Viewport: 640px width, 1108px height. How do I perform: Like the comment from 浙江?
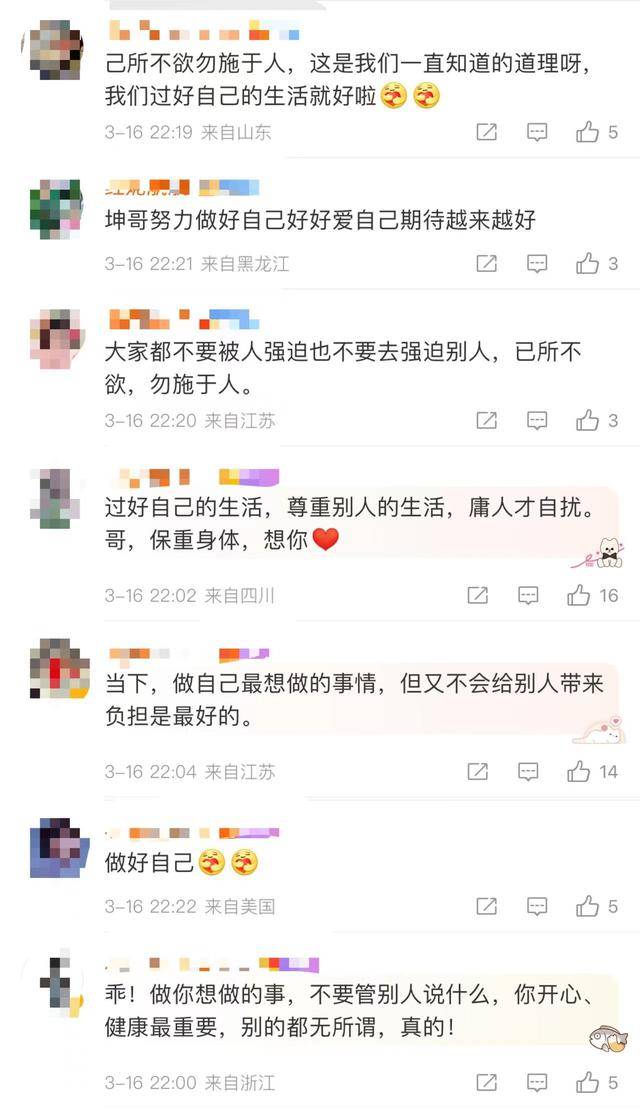click(588, 1083)
